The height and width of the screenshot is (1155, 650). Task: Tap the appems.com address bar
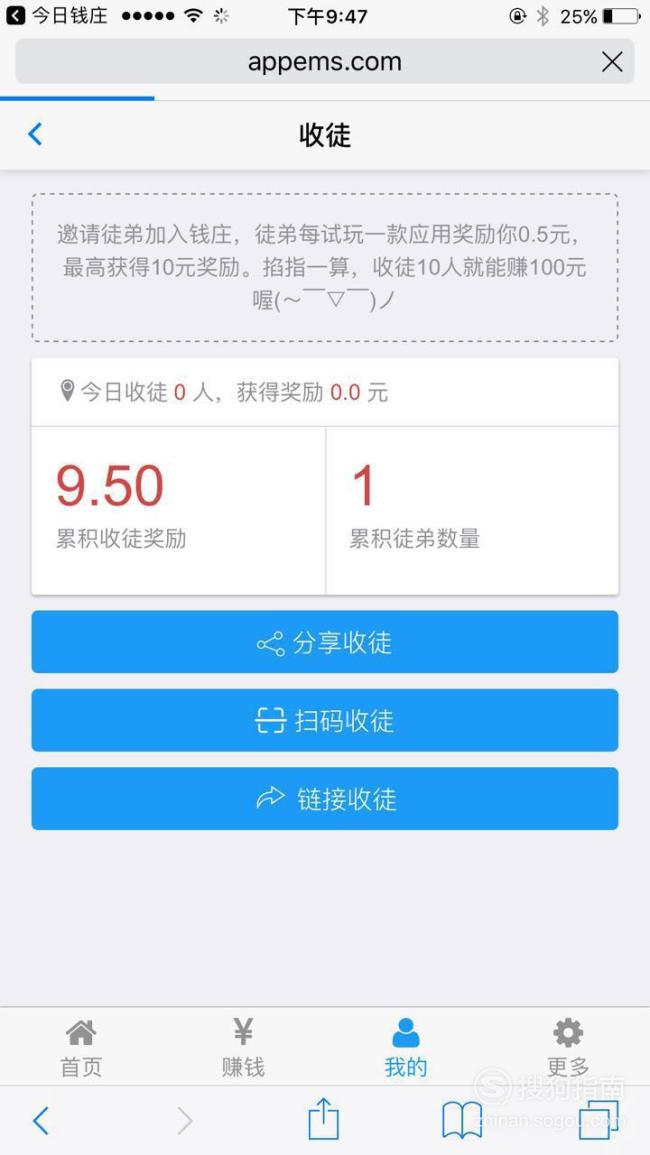(x=324, y=62)
